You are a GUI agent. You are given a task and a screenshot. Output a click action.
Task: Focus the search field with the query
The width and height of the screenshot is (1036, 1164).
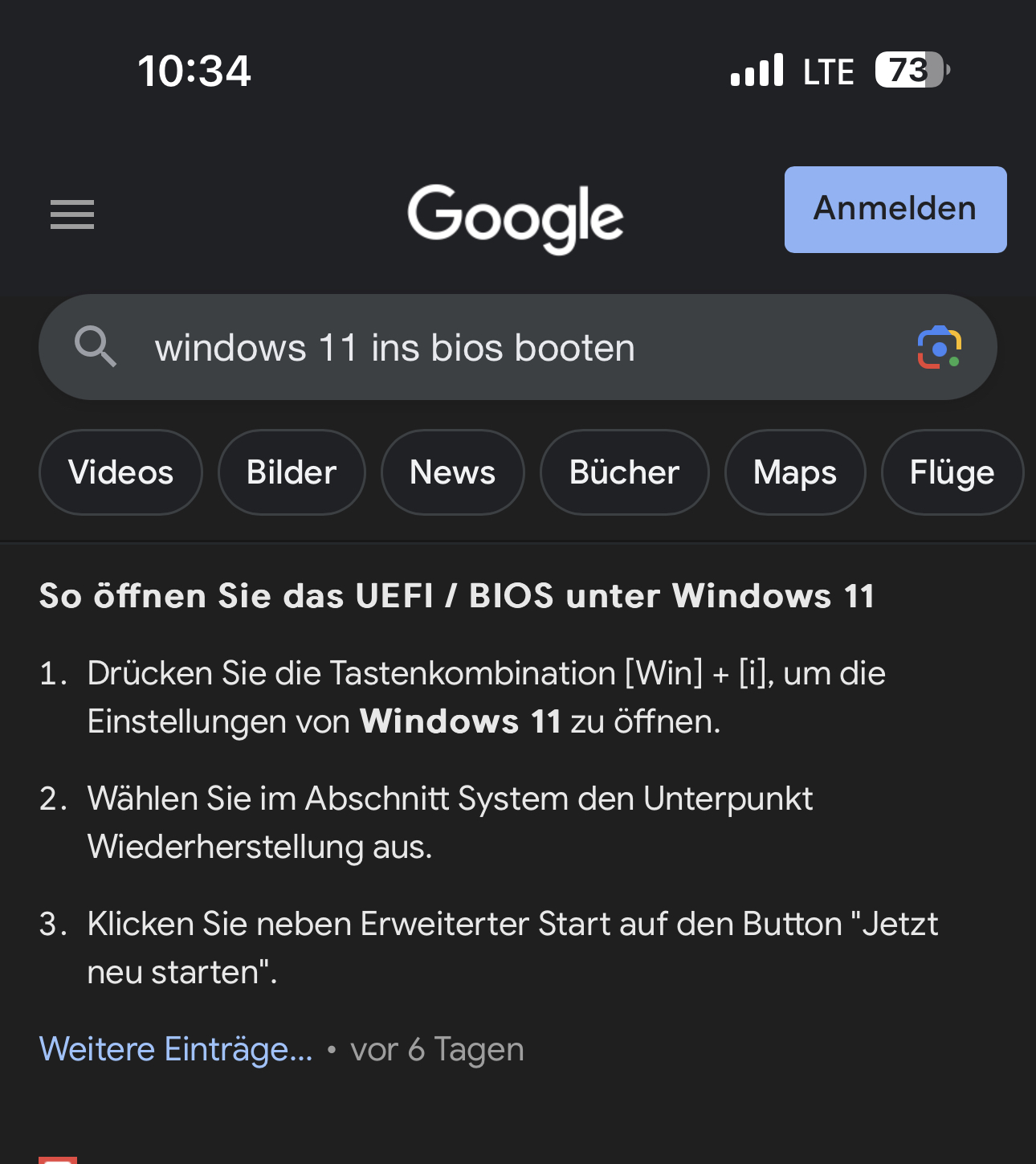[482, 348]
